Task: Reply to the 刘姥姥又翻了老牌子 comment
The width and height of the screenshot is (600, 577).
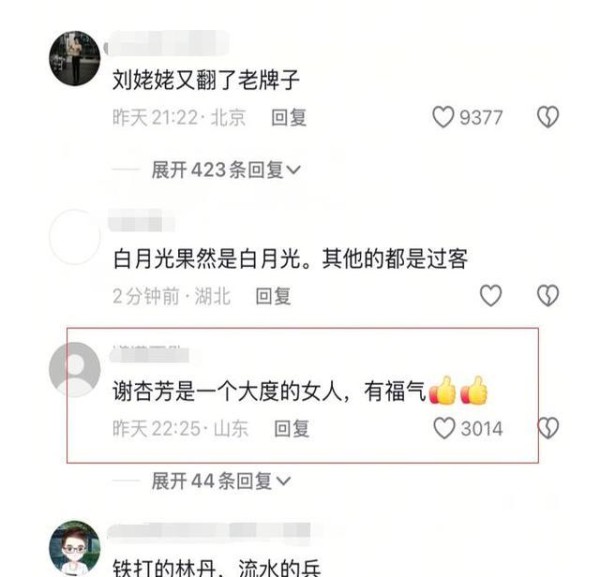Action: tap(289, 118)
